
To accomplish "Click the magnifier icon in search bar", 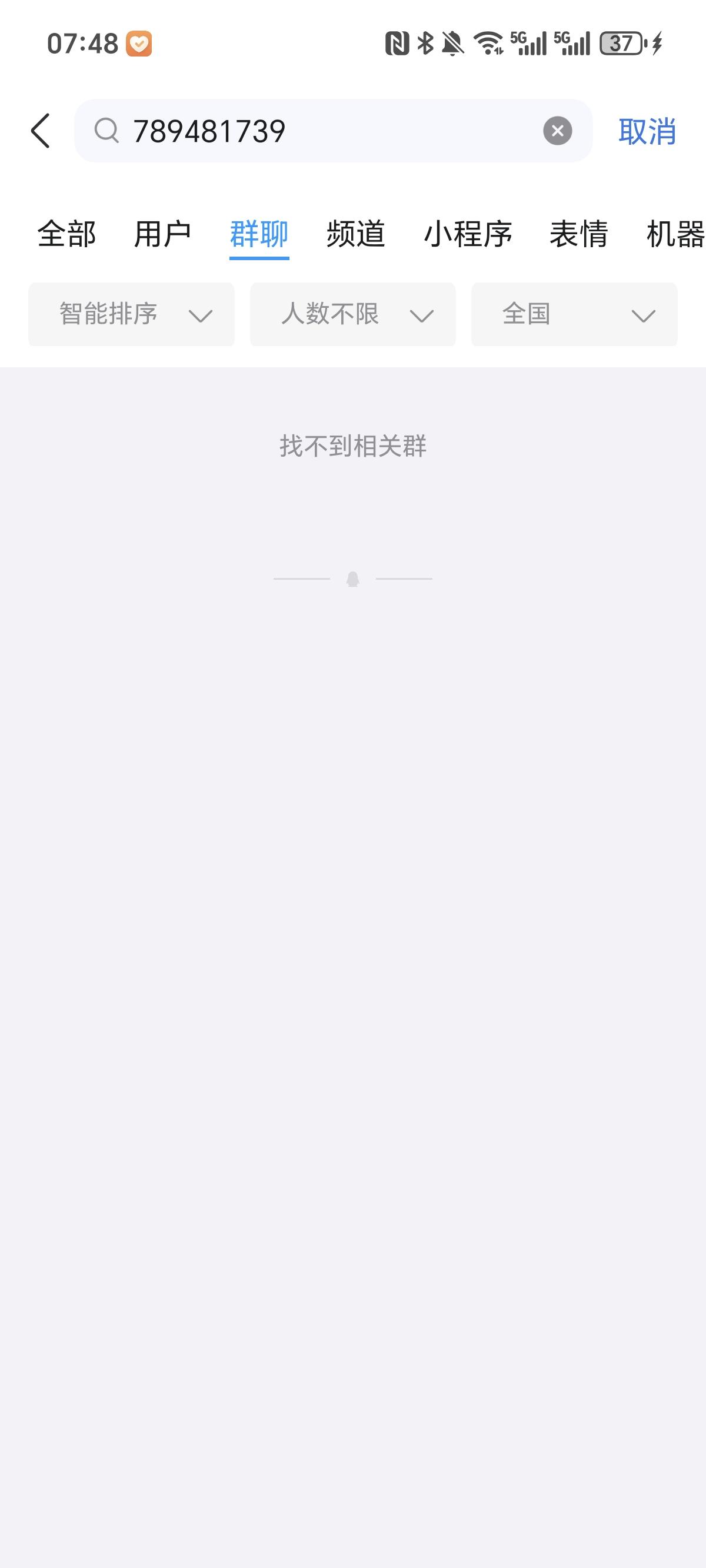I will click(107, 131).
